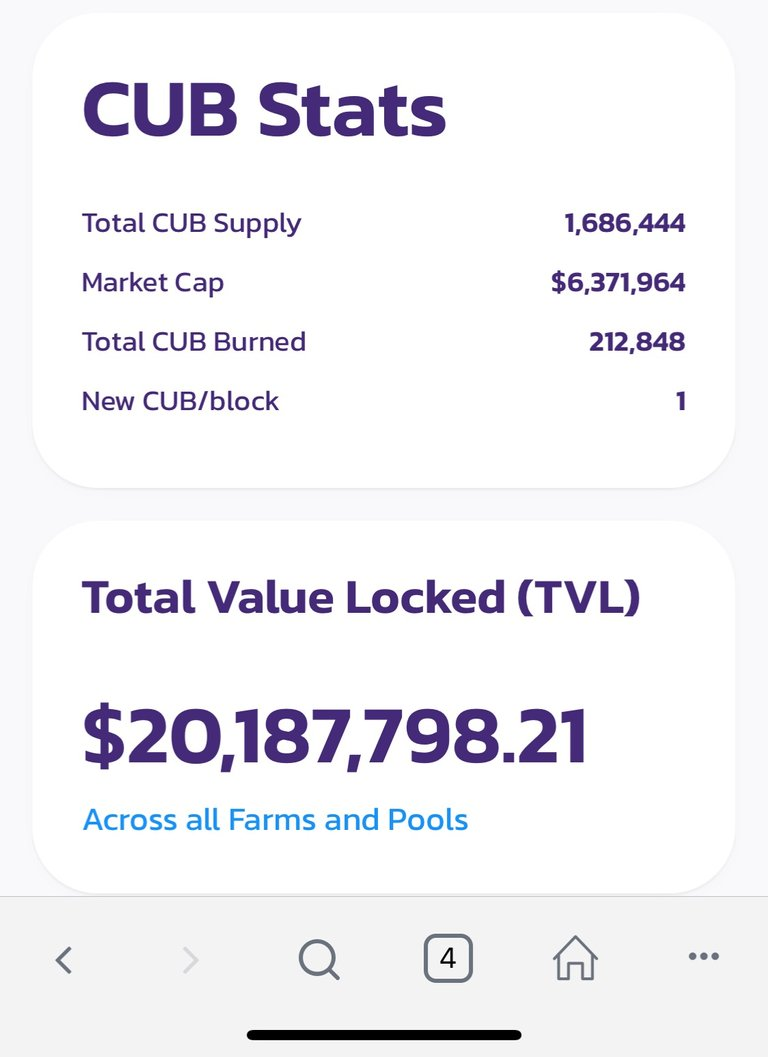This screenshot has width=768, height=1057.
Task: Go to the browser home page
Action: pyautogui.click(x=575, y=957)
